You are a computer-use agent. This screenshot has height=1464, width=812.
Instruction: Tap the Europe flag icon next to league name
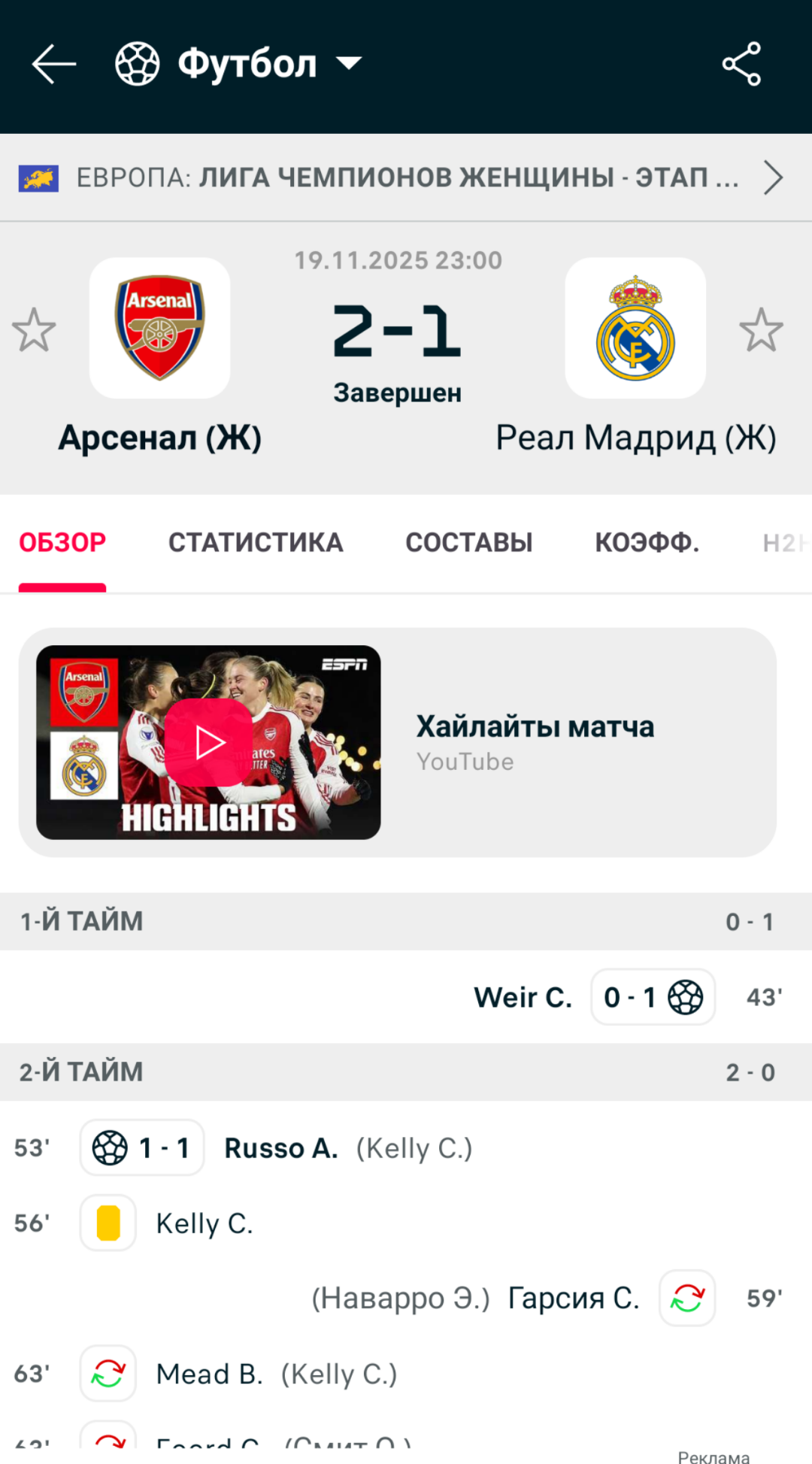[x=41, y=177]
